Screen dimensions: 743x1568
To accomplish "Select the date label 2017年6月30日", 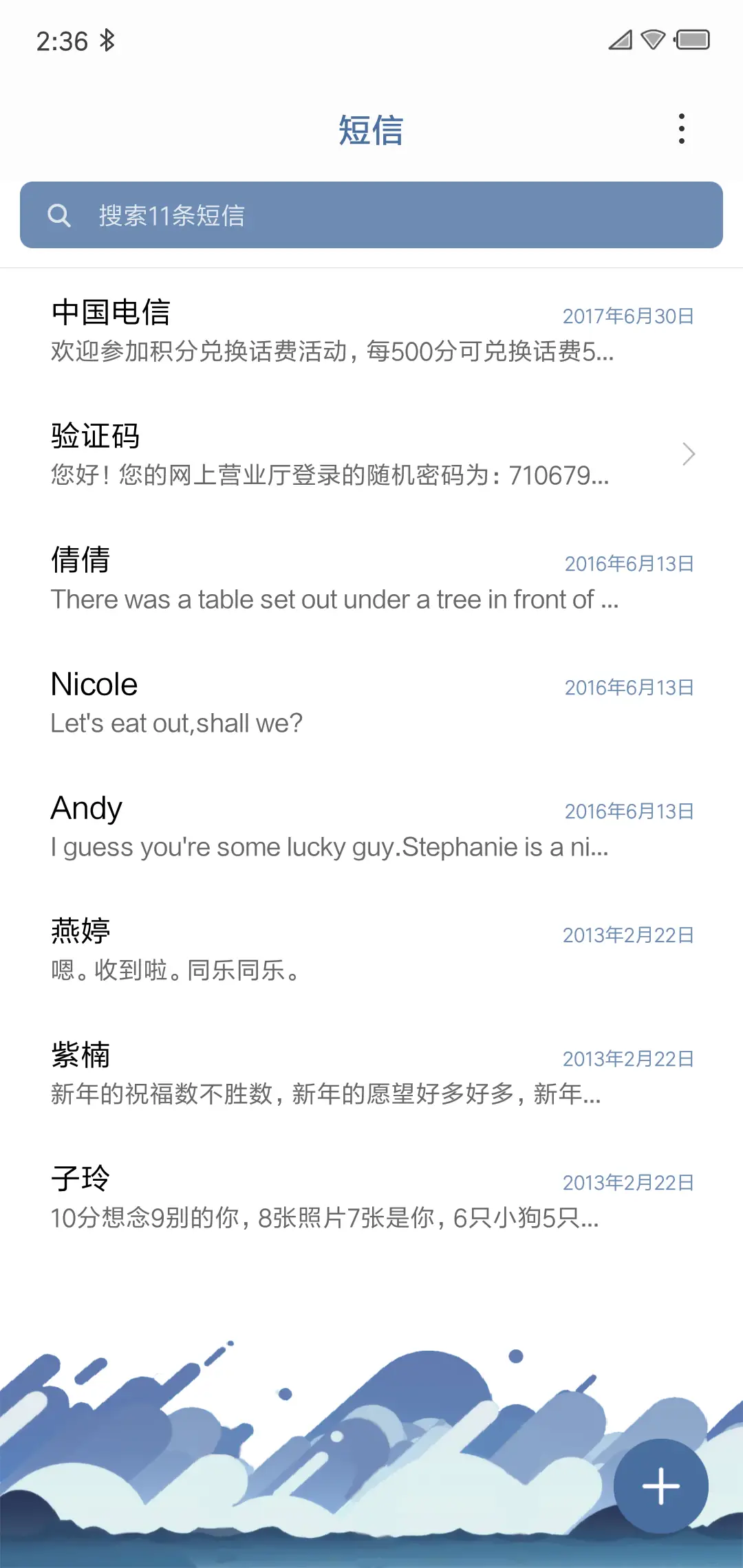I will pos(627,316).
